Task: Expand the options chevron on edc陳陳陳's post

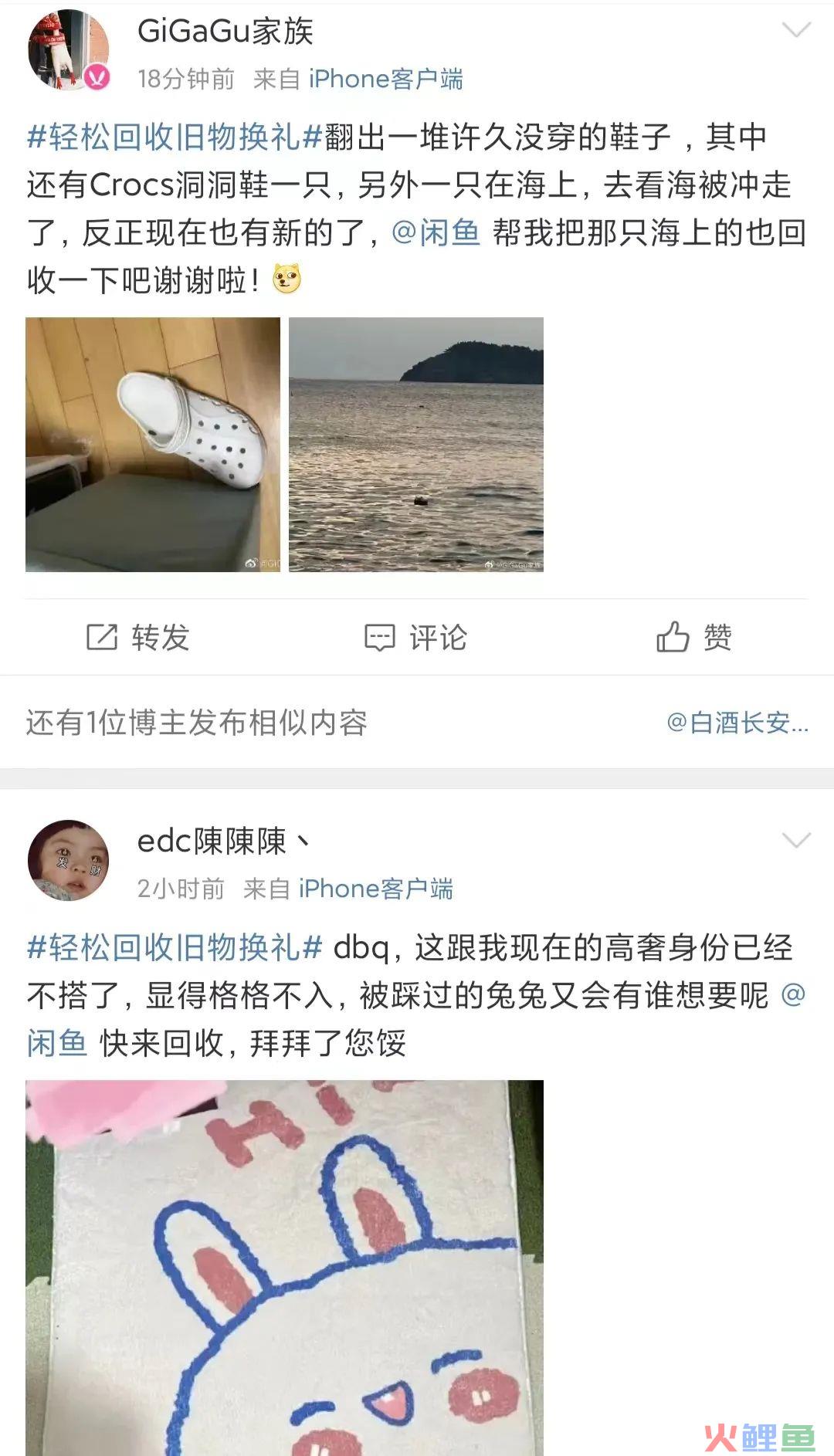Action: point(795,840)
